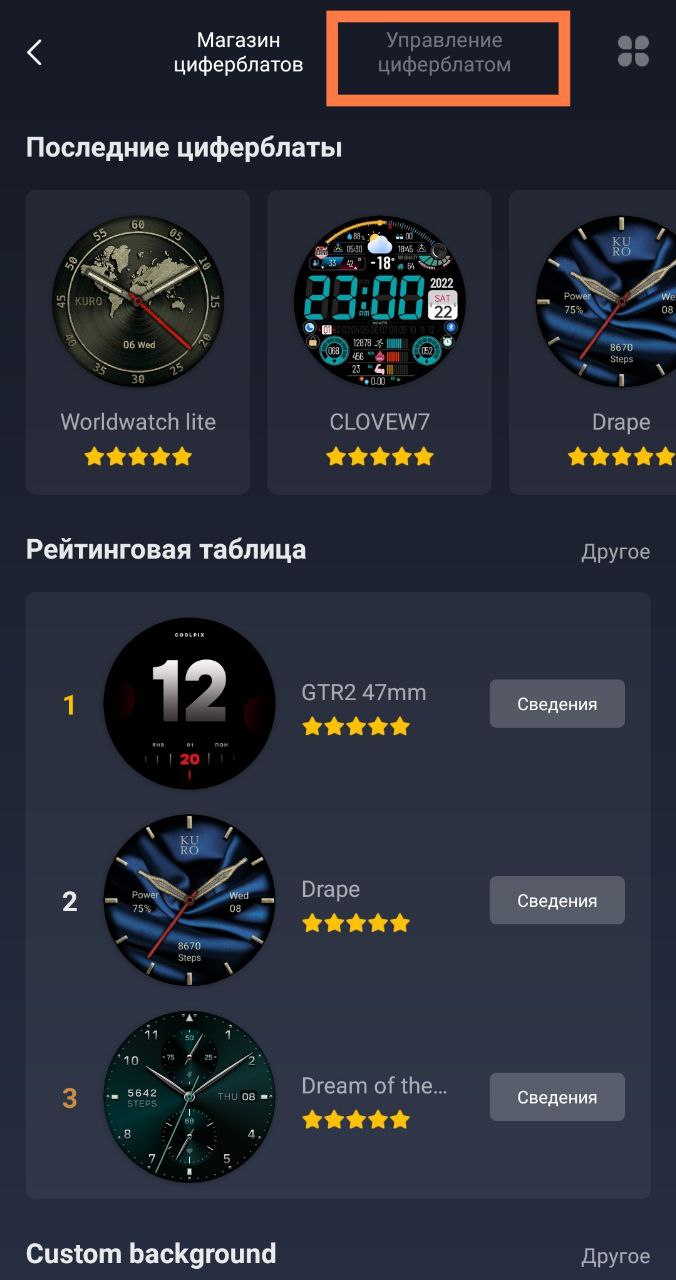Open the four-dot categories icon
The height and width of the screenshot is (1280, 676).
pos(634,51)
